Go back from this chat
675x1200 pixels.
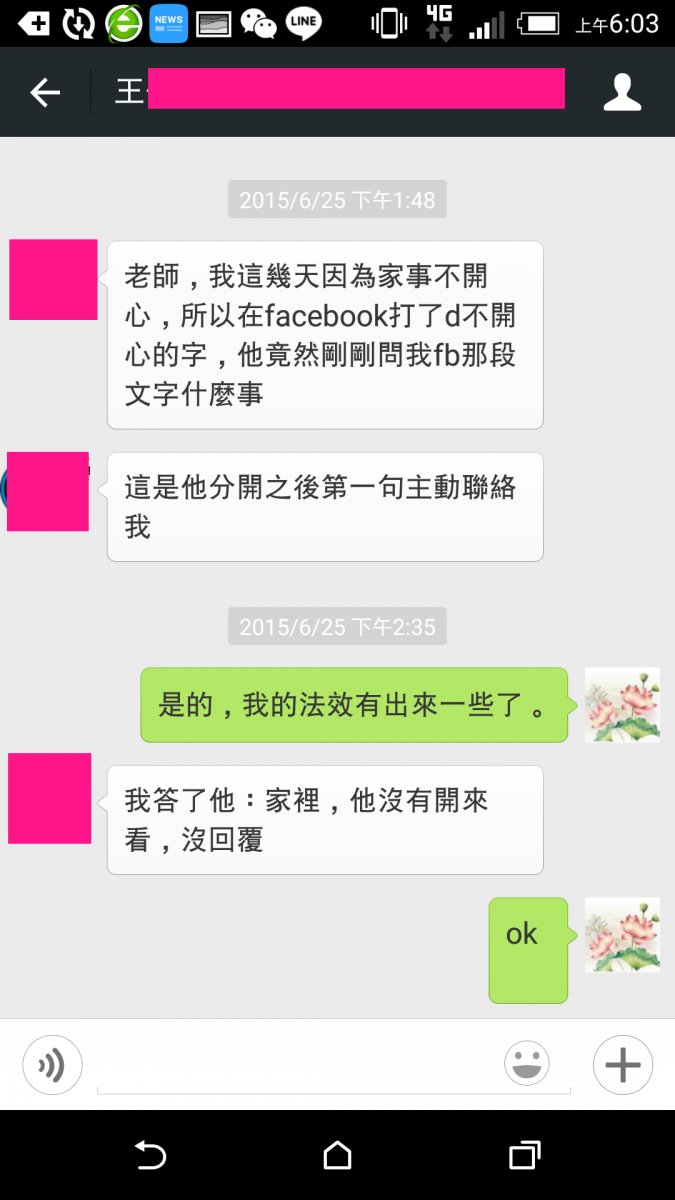pos(45,93)
